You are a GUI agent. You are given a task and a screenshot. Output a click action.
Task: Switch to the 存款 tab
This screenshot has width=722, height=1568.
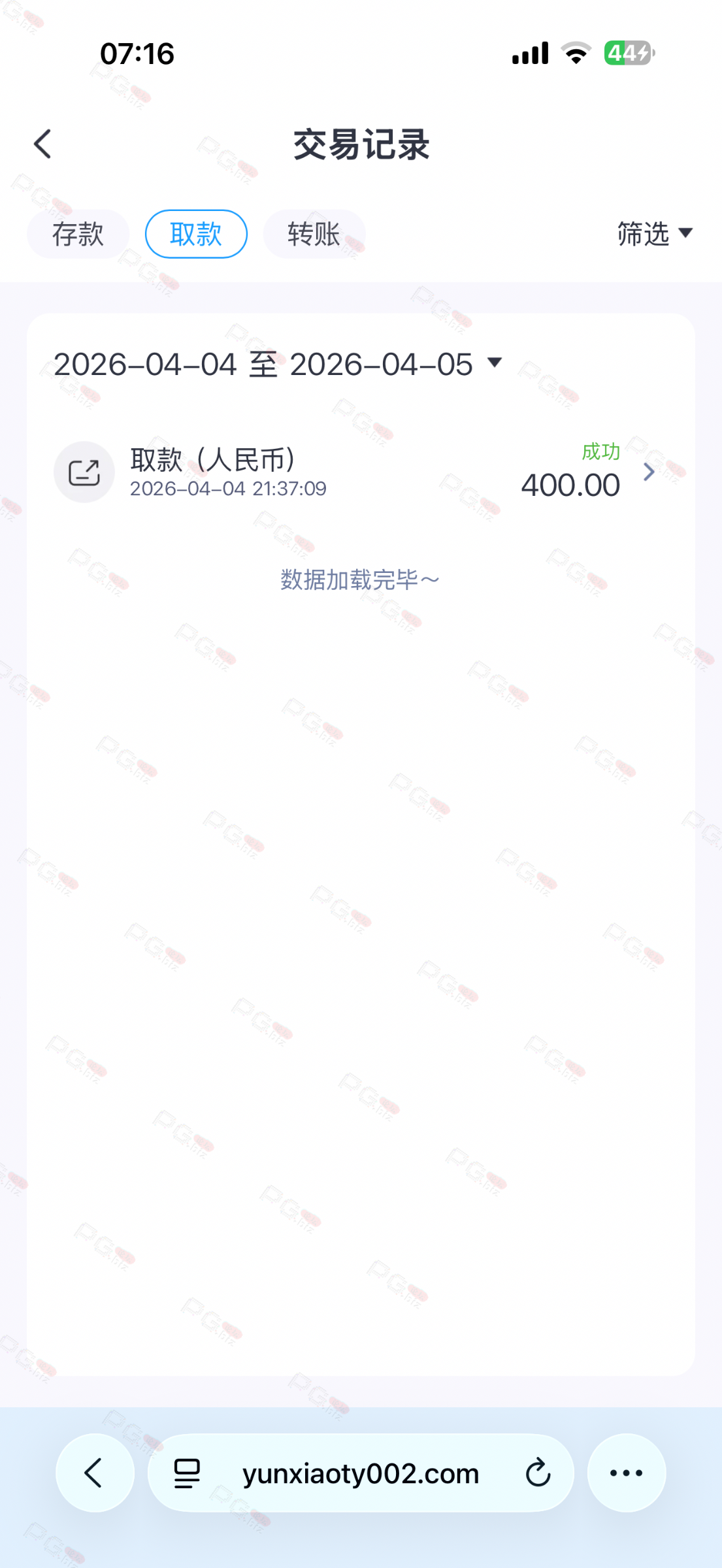(x=78, y=234)
